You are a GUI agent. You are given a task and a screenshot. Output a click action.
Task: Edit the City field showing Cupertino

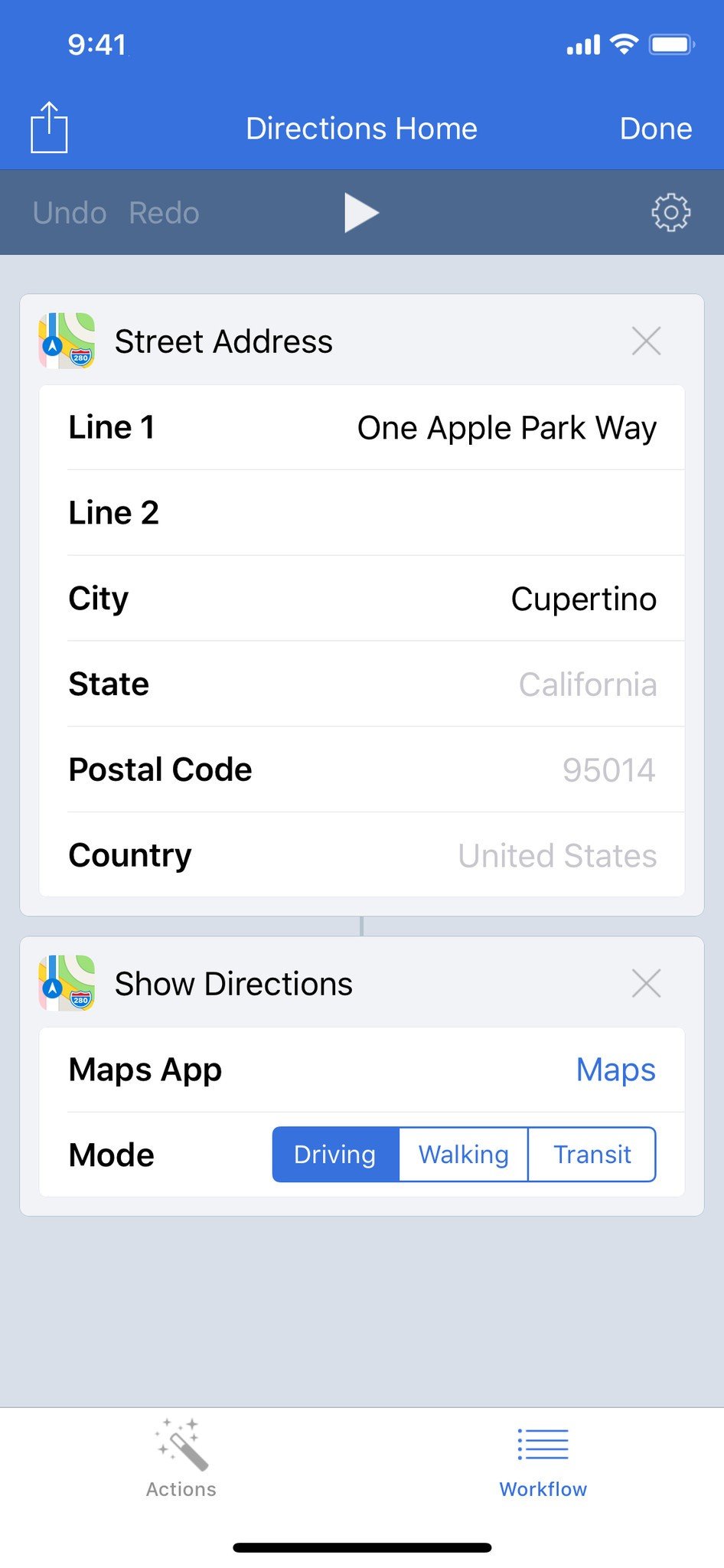[x=583, y=599]
